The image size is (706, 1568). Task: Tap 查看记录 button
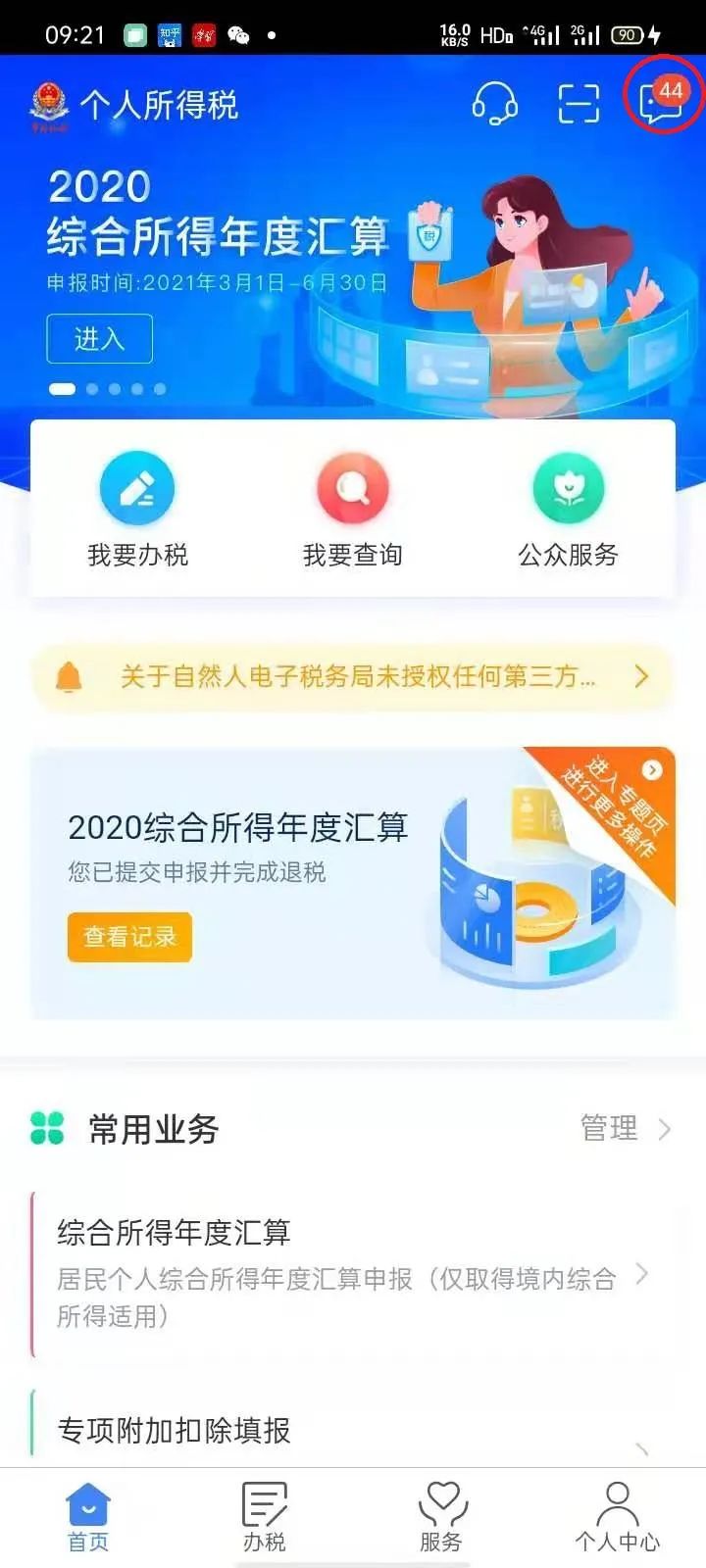(x=129, y=937)
